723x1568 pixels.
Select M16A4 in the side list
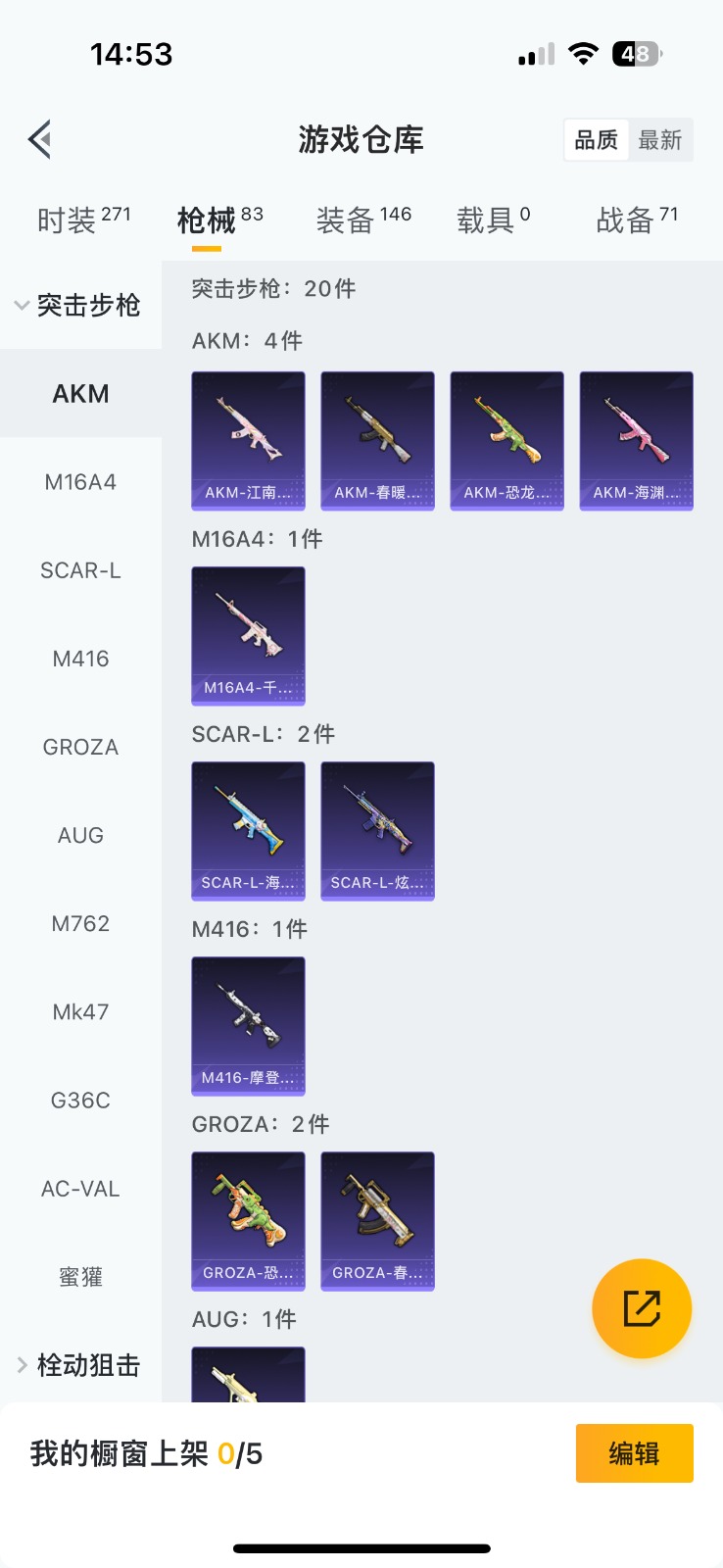80,482
